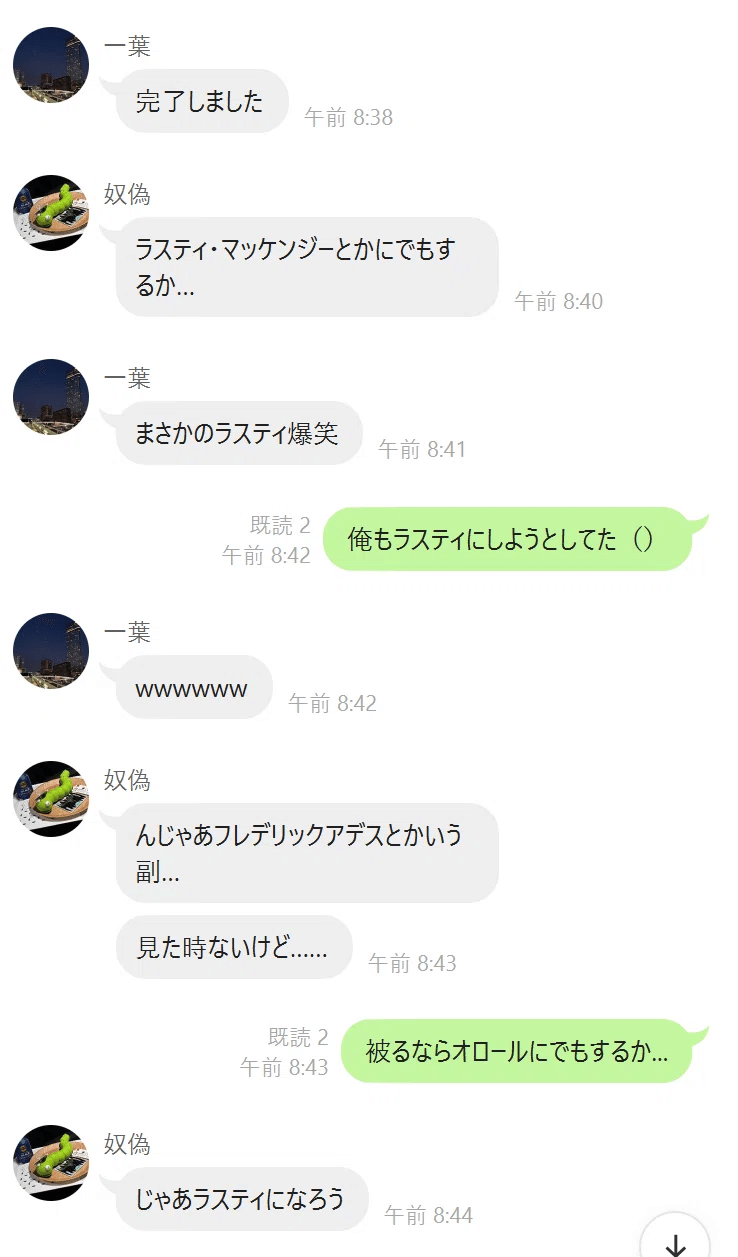Open 一葉's avatar beside 完了しました message
Screen dimensions: 738x1257
(x=51, y=65)
